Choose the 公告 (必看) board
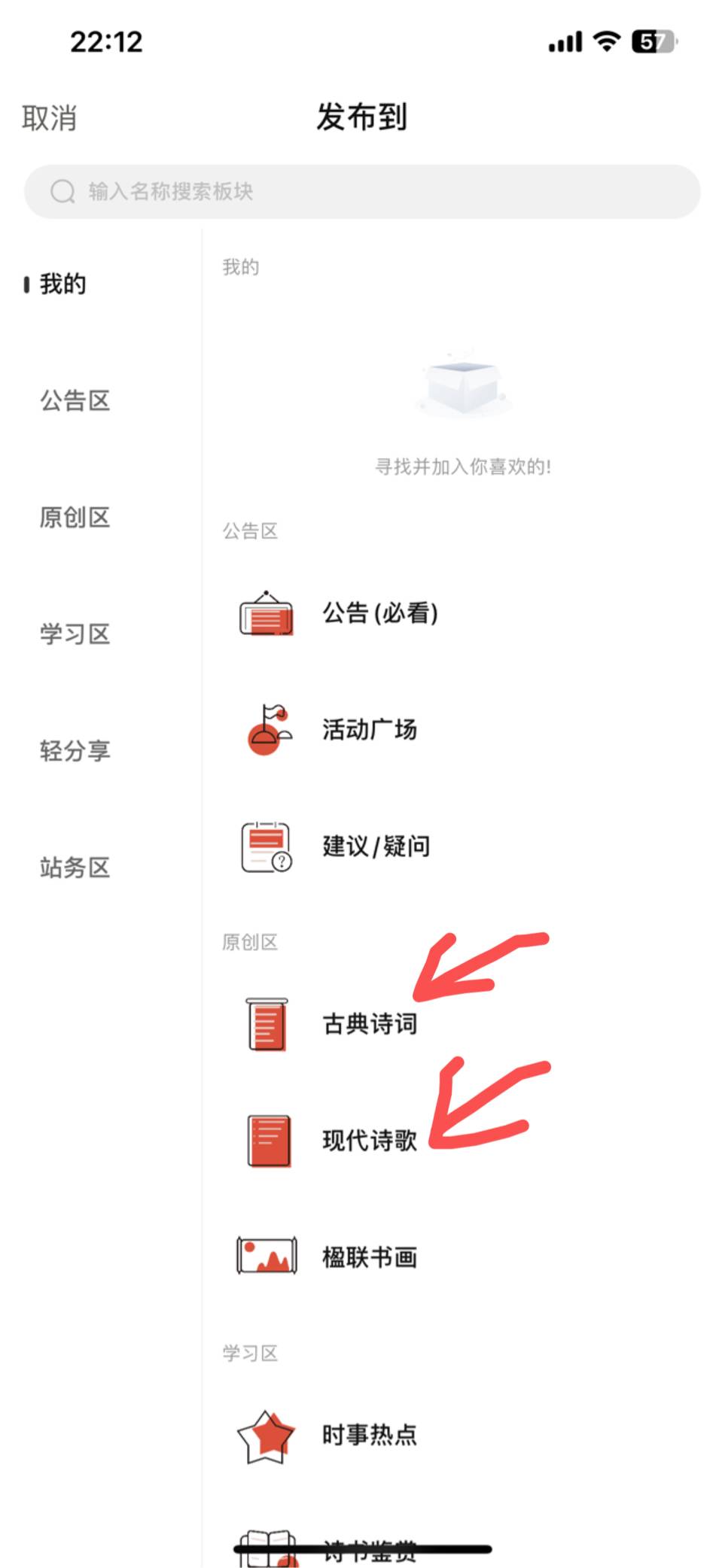 pos(379,613)
